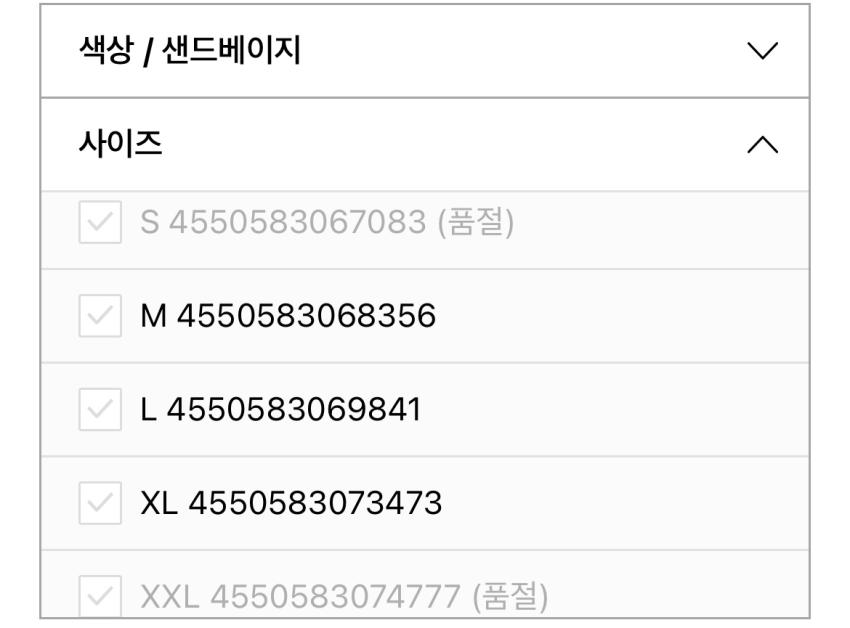The image size is (850, 628).
Task: Choose size L 4550583069841
Action: (425, 409)
